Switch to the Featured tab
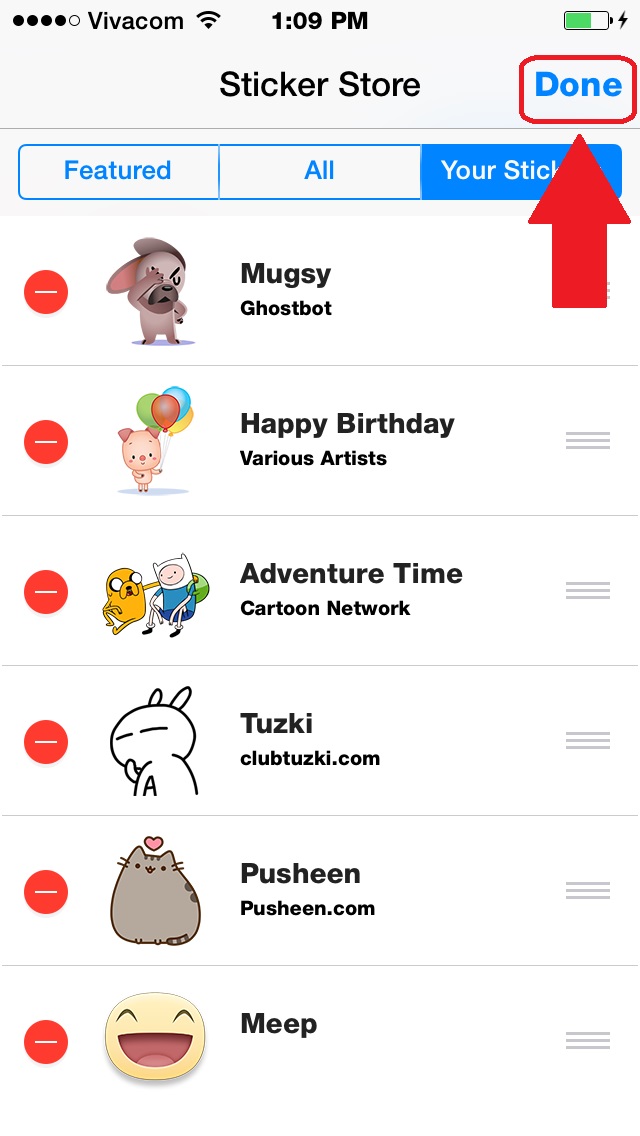Screen dimensions: 640x1136 click(118, 171)
